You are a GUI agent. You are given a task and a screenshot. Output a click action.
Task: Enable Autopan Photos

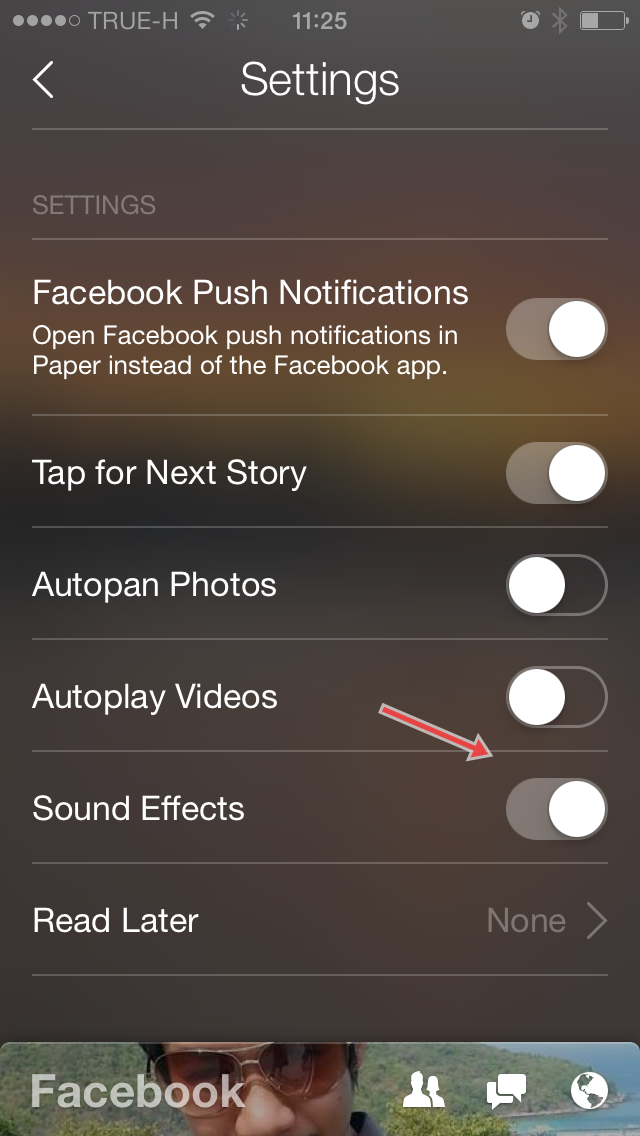click(x=556, y=585)
